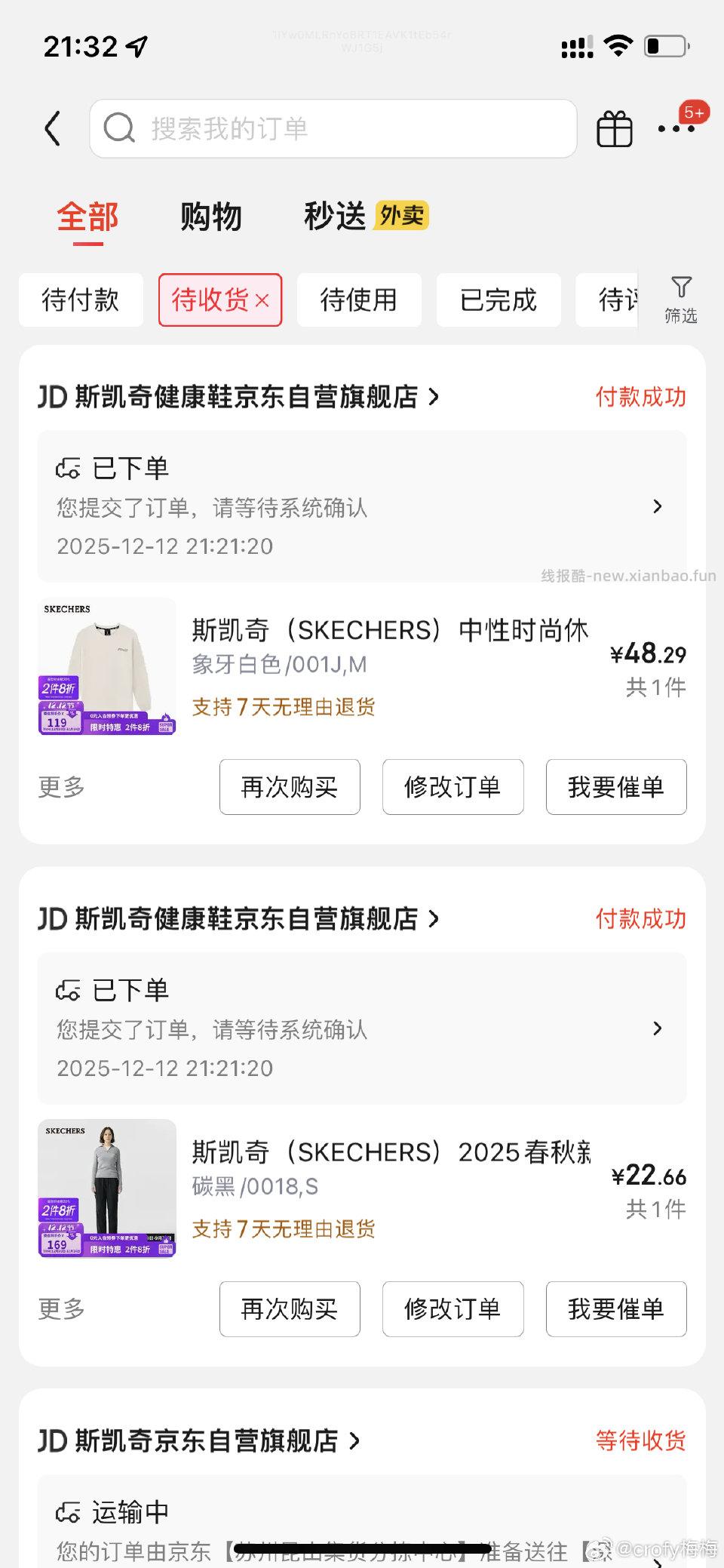This screenshot has width=724, height=1568.
Task: Click the back arrow at top left
Action: click(51, 128)
